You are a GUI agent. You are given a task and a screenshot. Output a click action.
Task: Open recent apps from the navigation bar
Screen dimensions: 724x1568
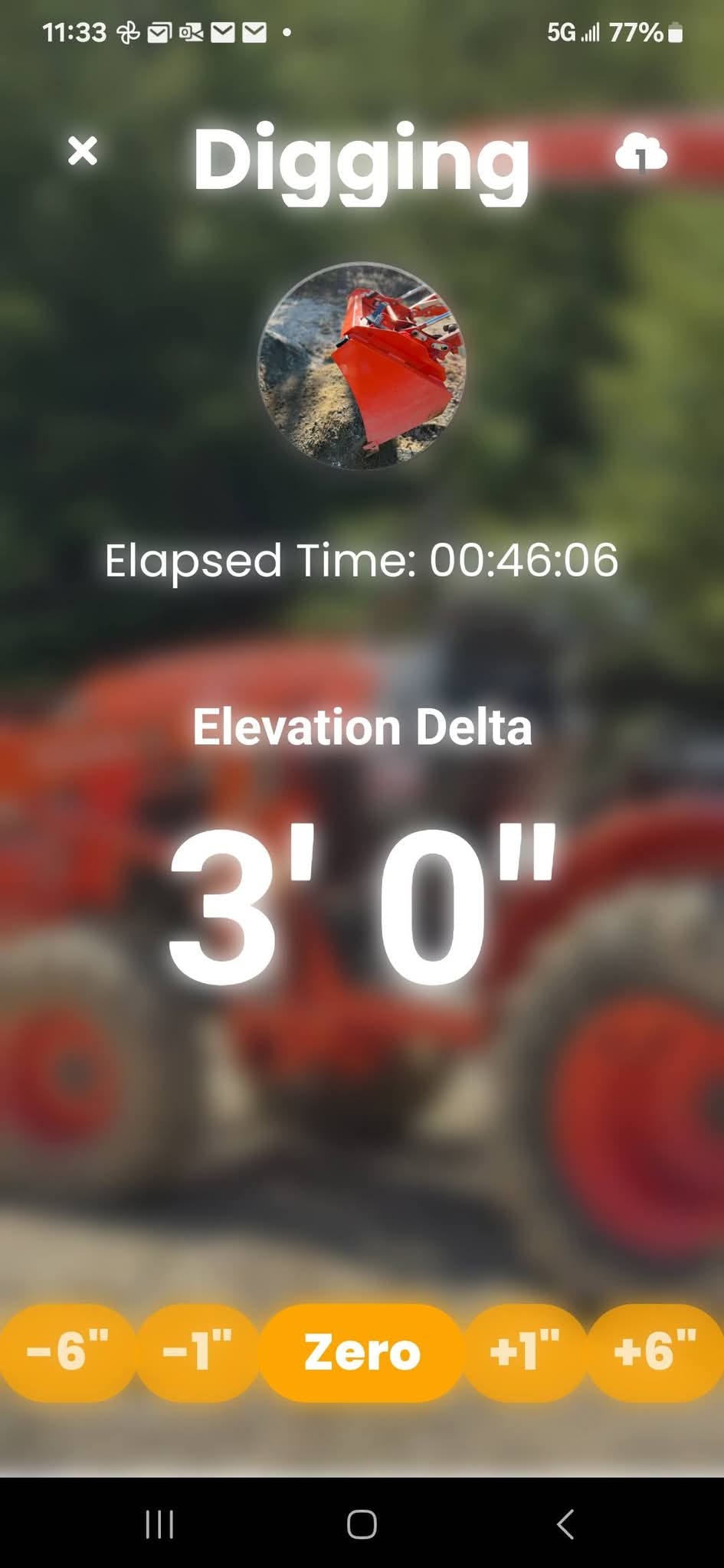tap(159, 1524)
